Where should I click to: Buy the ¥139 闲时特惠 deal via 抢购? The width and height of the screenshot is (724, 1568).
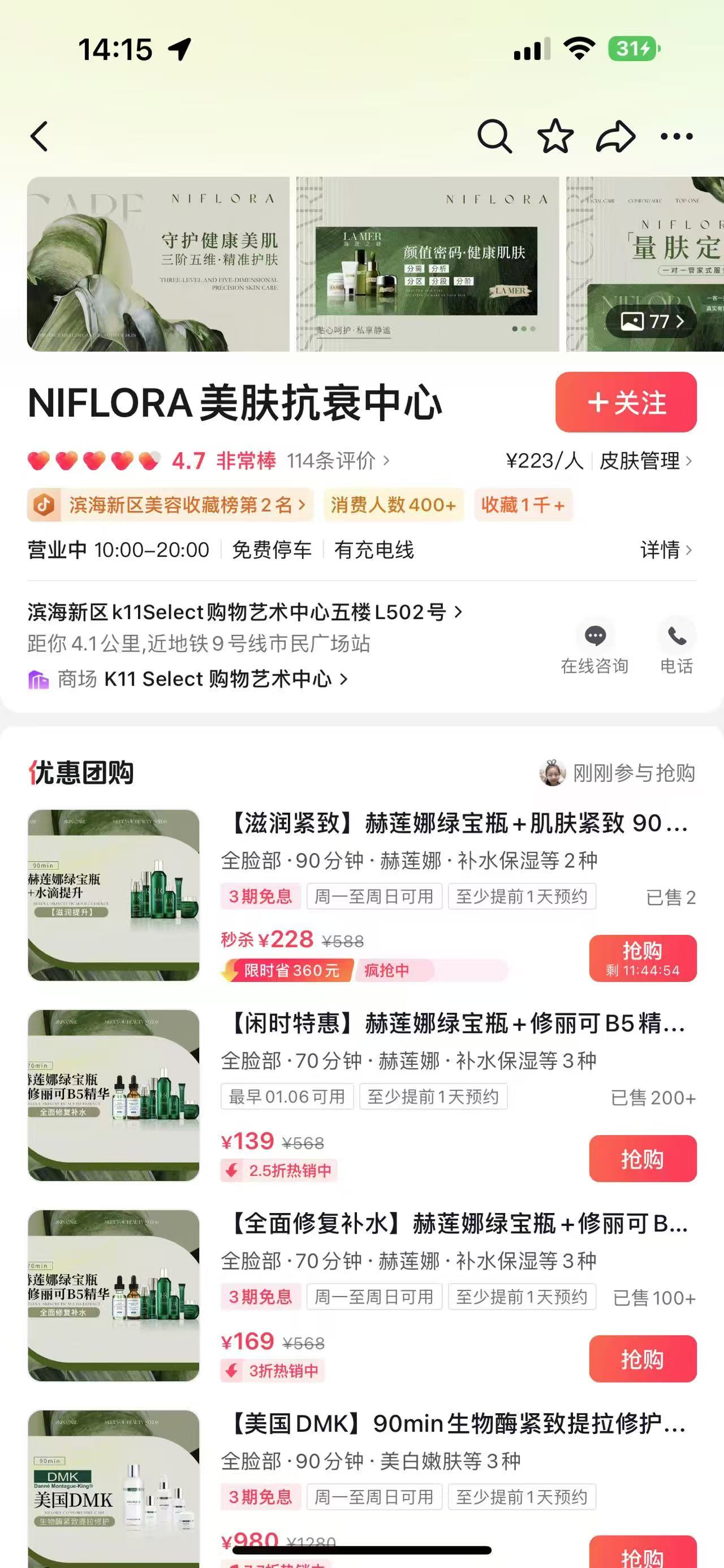[643, 1158]
